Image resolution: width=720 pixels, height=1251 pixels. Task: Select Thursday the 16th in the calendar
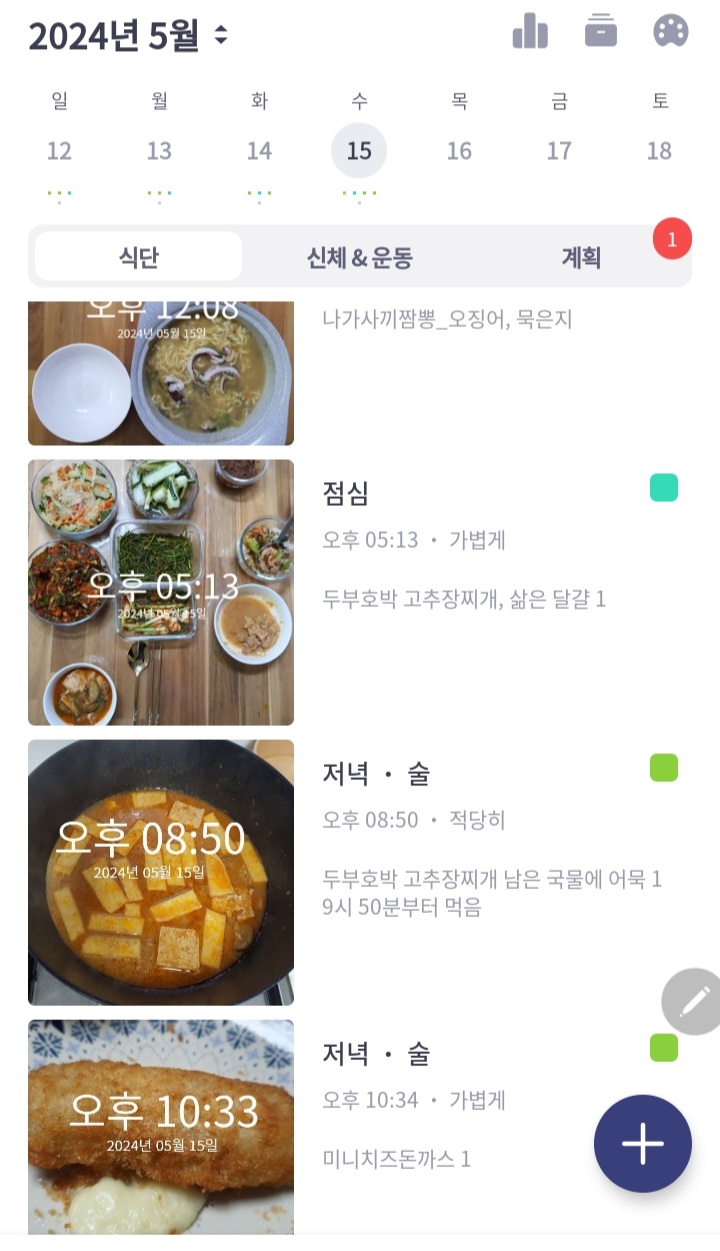point(459,151)
